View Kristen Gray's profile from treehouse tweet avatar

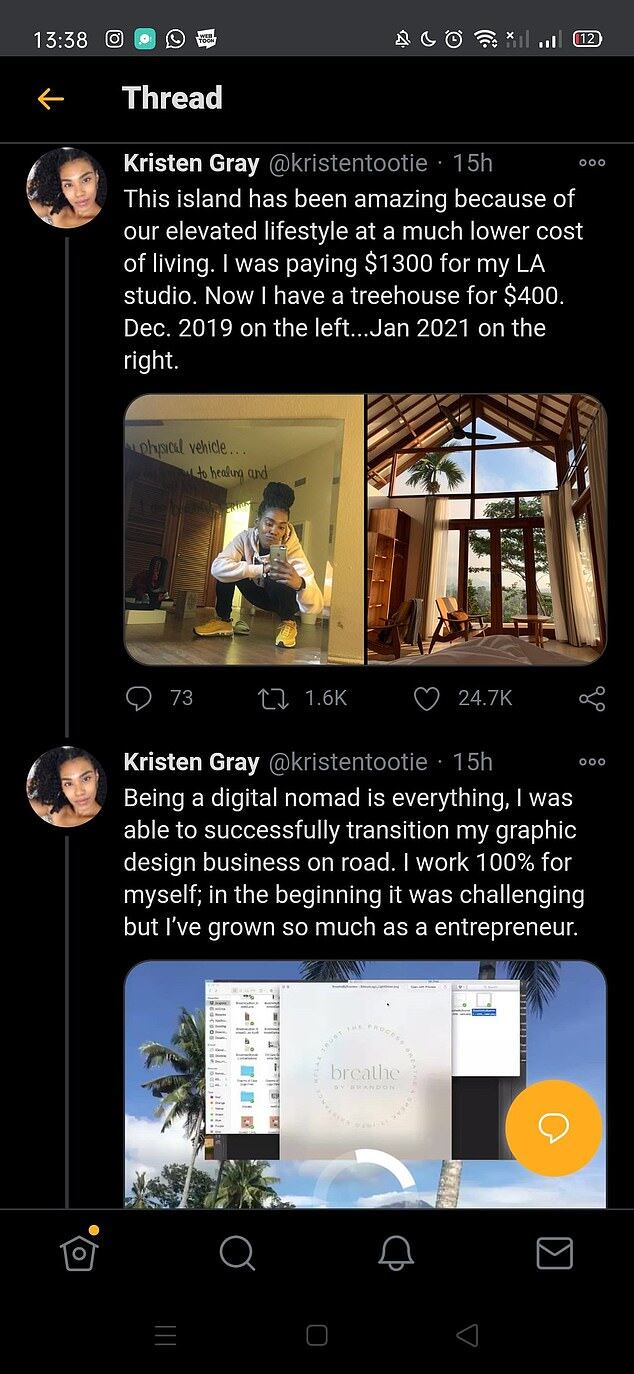(x=66, y=187)
